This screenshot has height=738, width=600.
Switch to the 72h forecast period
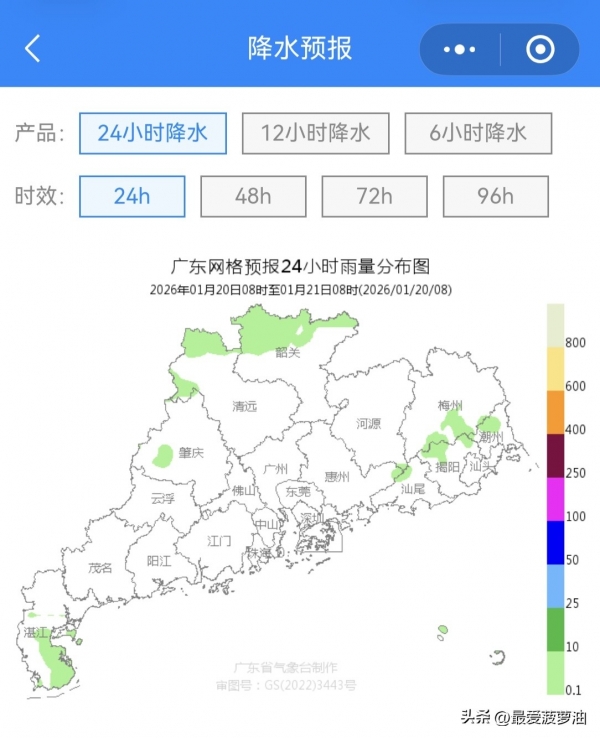coord(374,196)
